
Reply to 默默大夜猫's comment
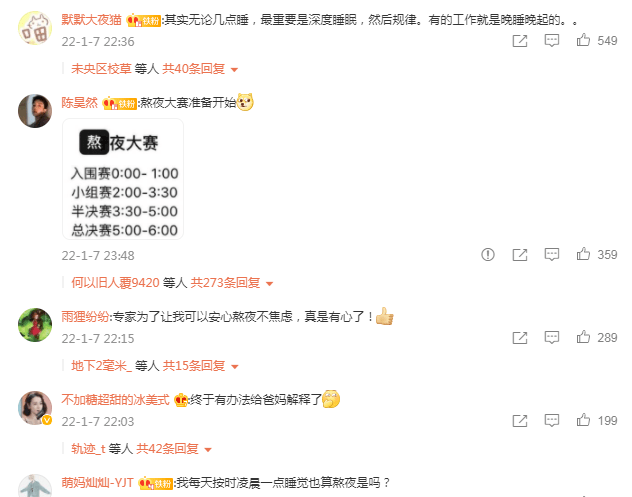point(552,41)
